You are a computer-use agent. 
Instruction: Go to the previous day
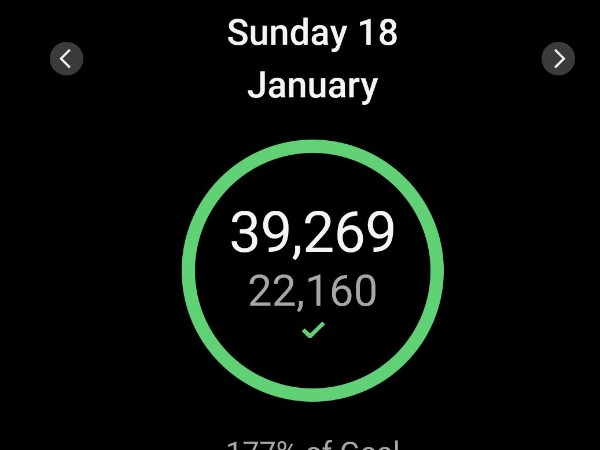(x=66, y=59)
